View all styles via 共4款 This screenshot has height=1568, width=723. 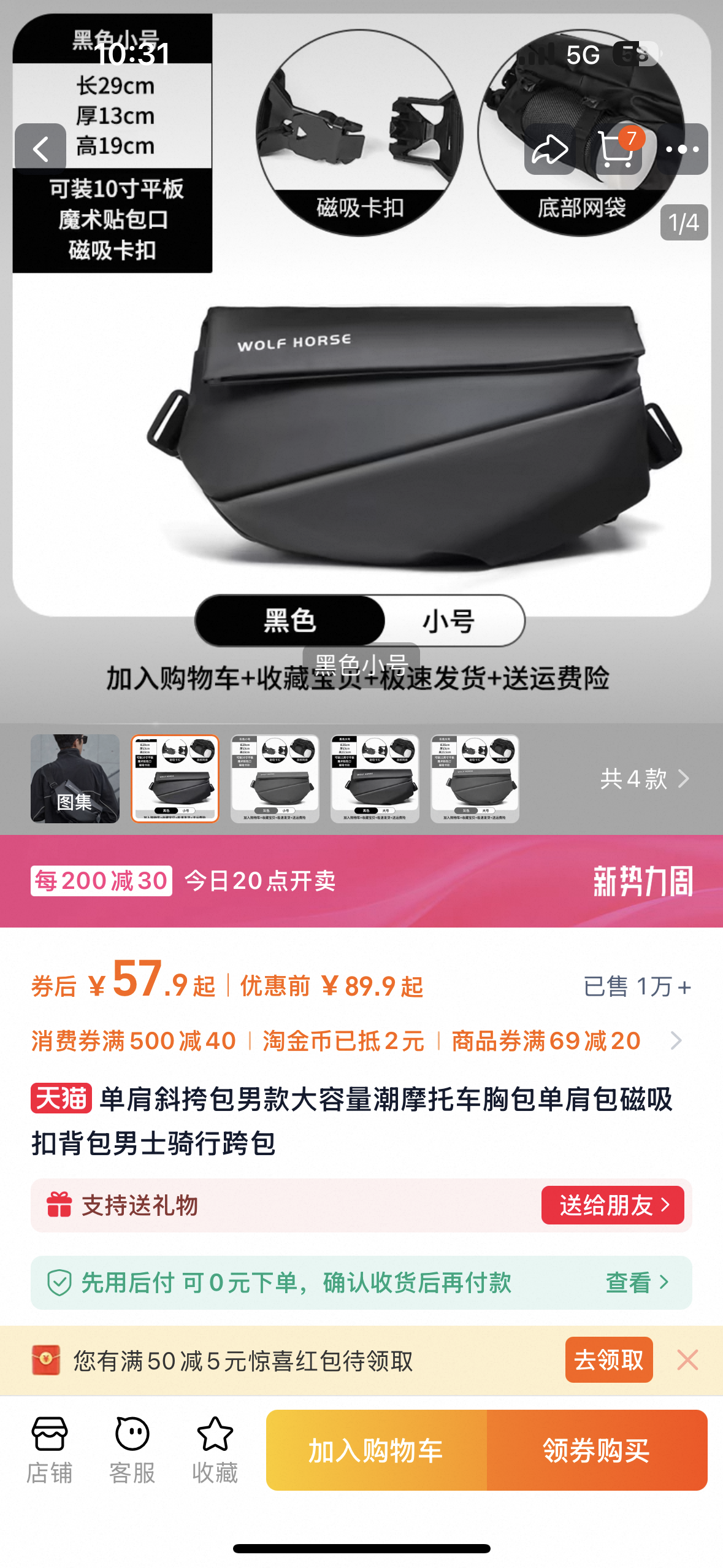point(644,778)
